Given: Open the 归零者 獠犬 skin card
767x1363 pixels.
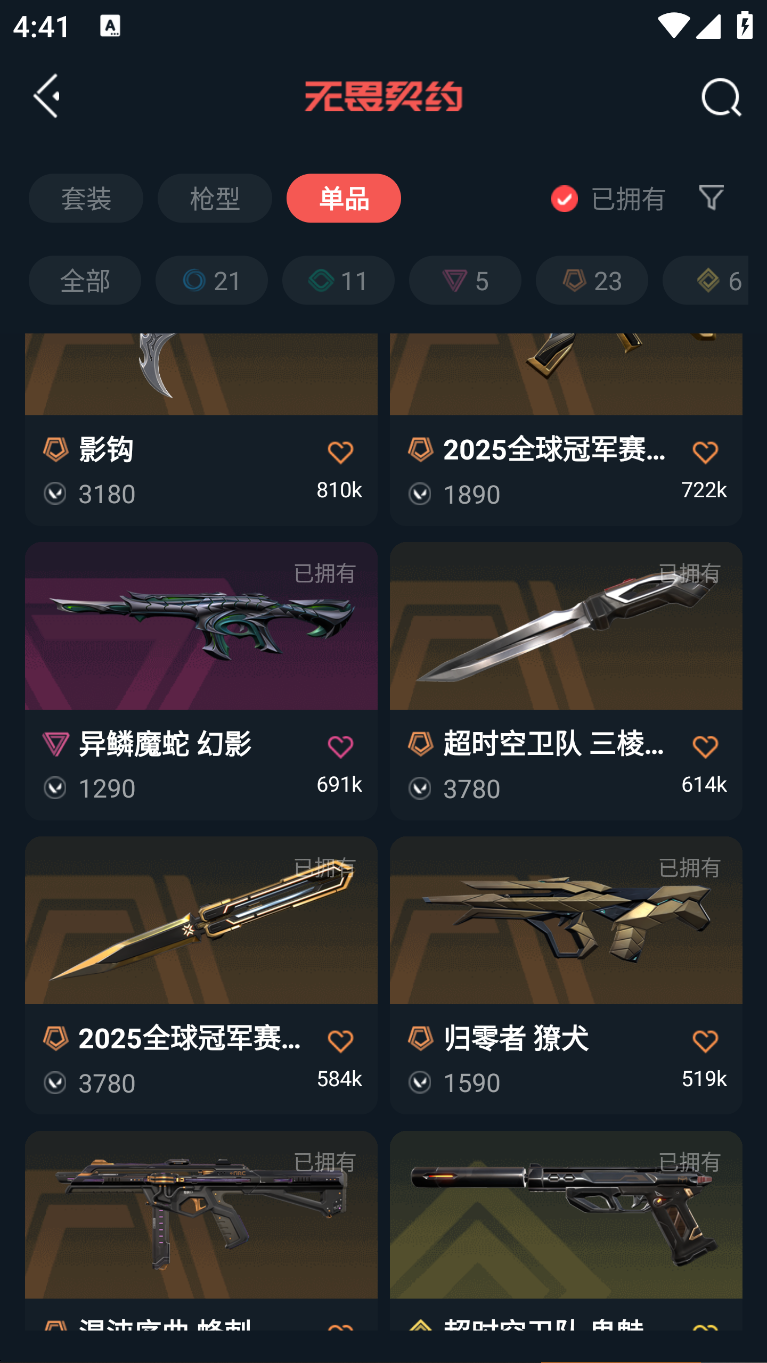Looking at the screenshot, I should (566, 975).
